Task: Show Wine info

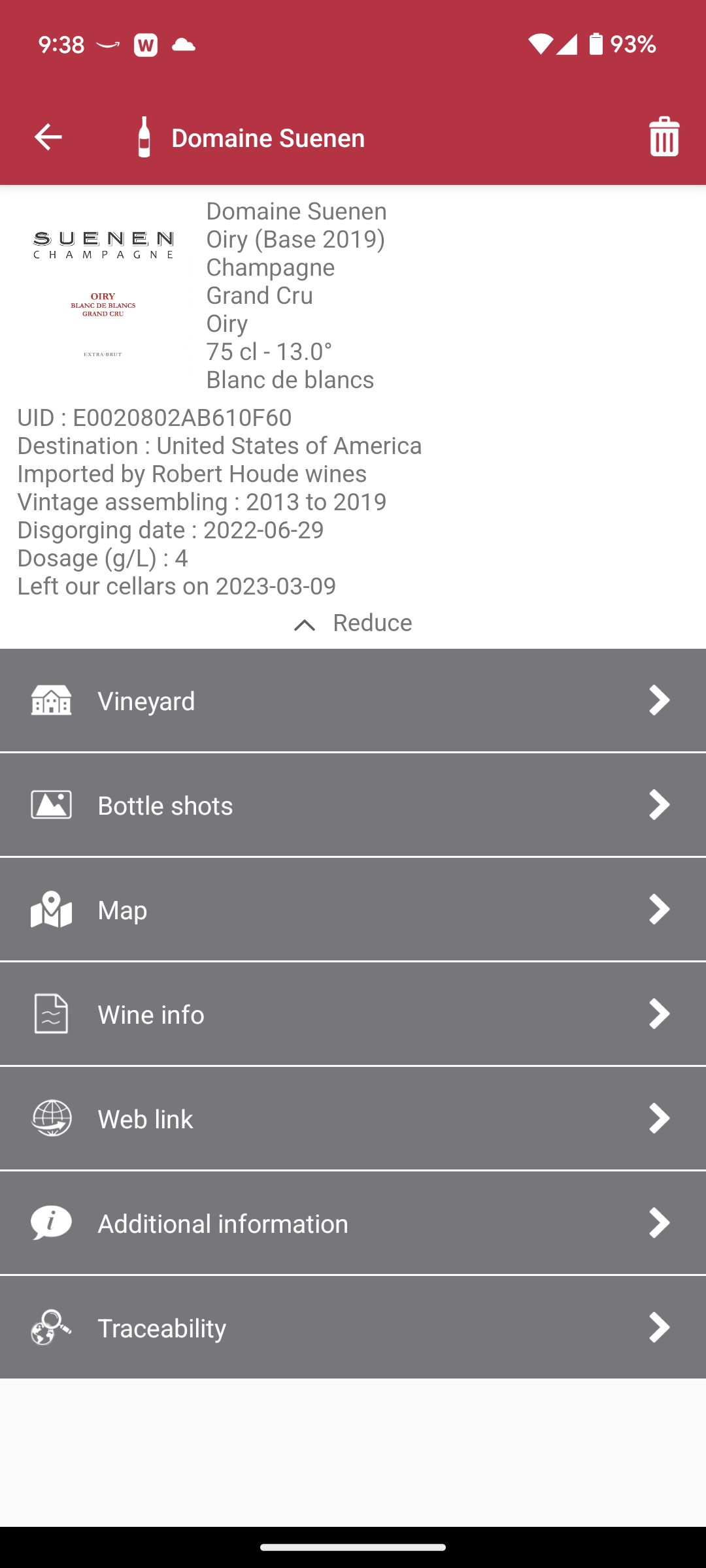Action: coord(353,1014)
